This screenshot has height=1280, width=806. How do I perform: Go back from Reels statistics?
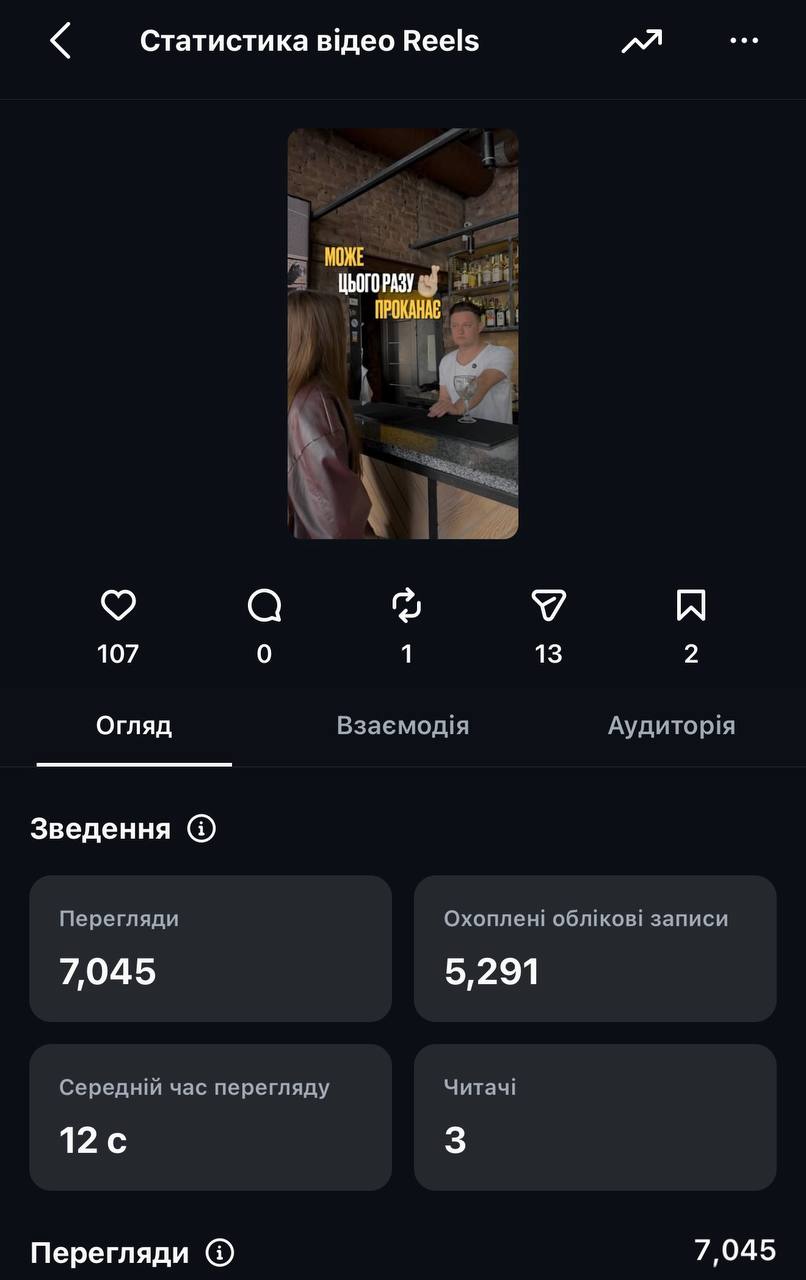point(61,42)
